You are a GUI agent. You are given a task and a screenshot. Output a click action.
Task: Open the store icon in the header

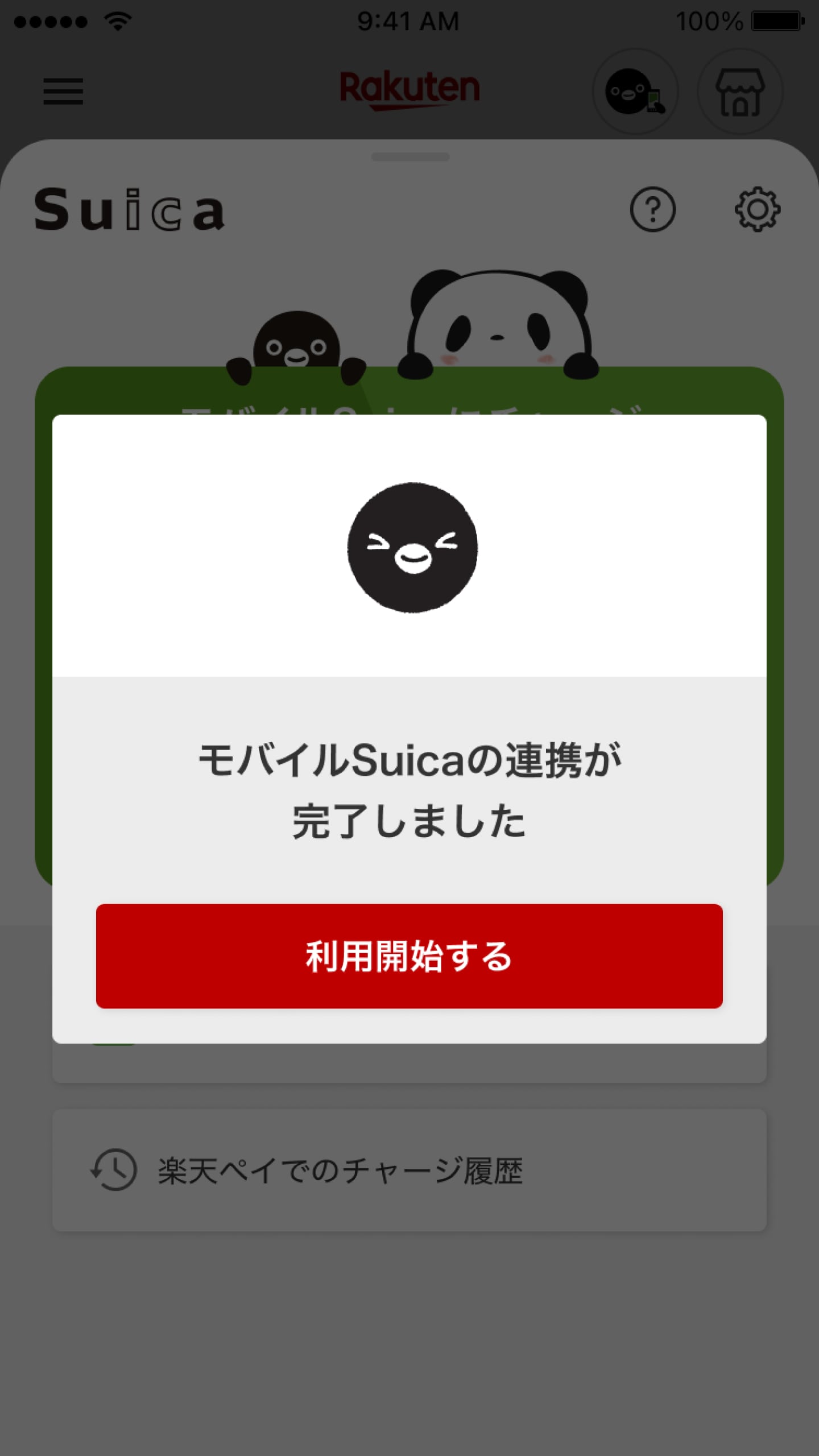740,92
